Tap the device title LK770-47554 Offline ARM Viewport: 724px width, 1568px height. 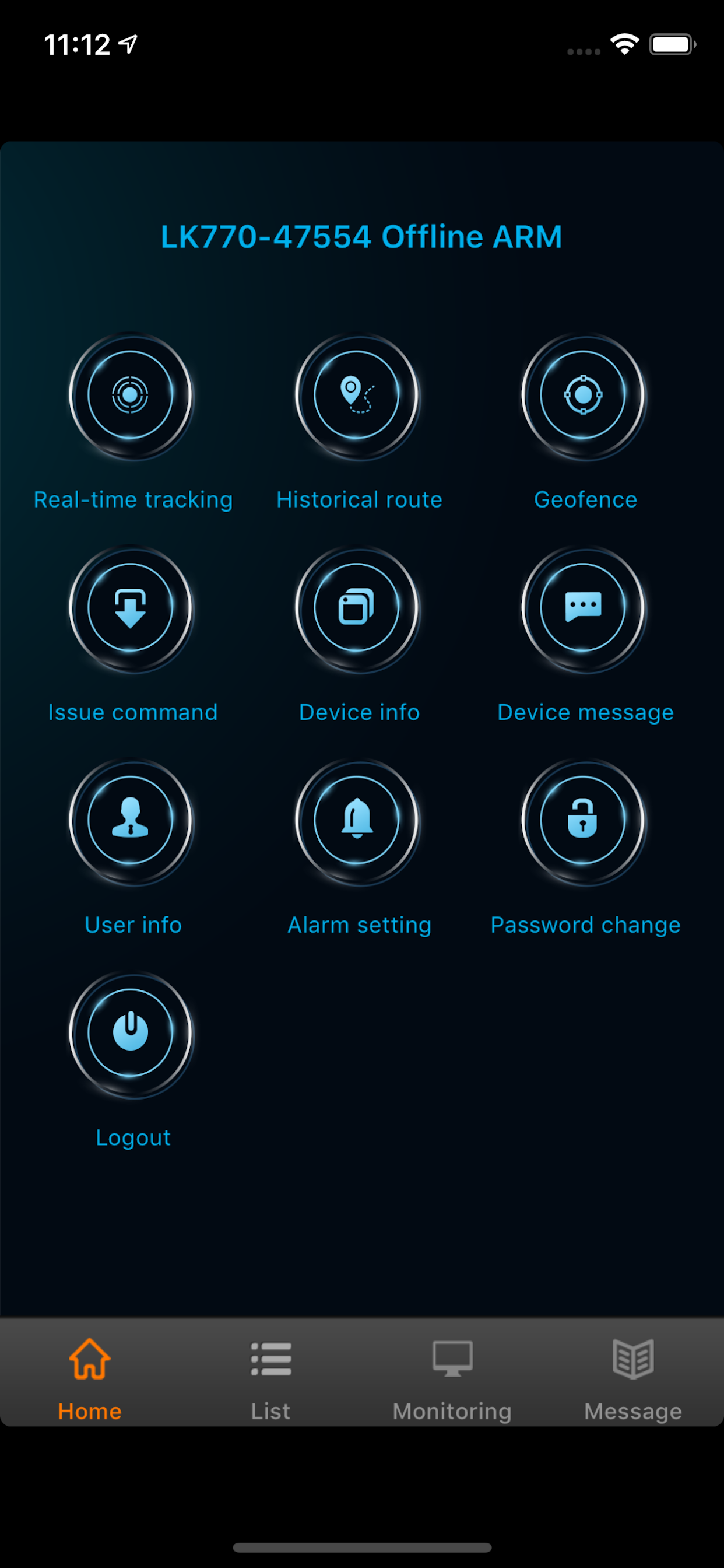point(361,237)
